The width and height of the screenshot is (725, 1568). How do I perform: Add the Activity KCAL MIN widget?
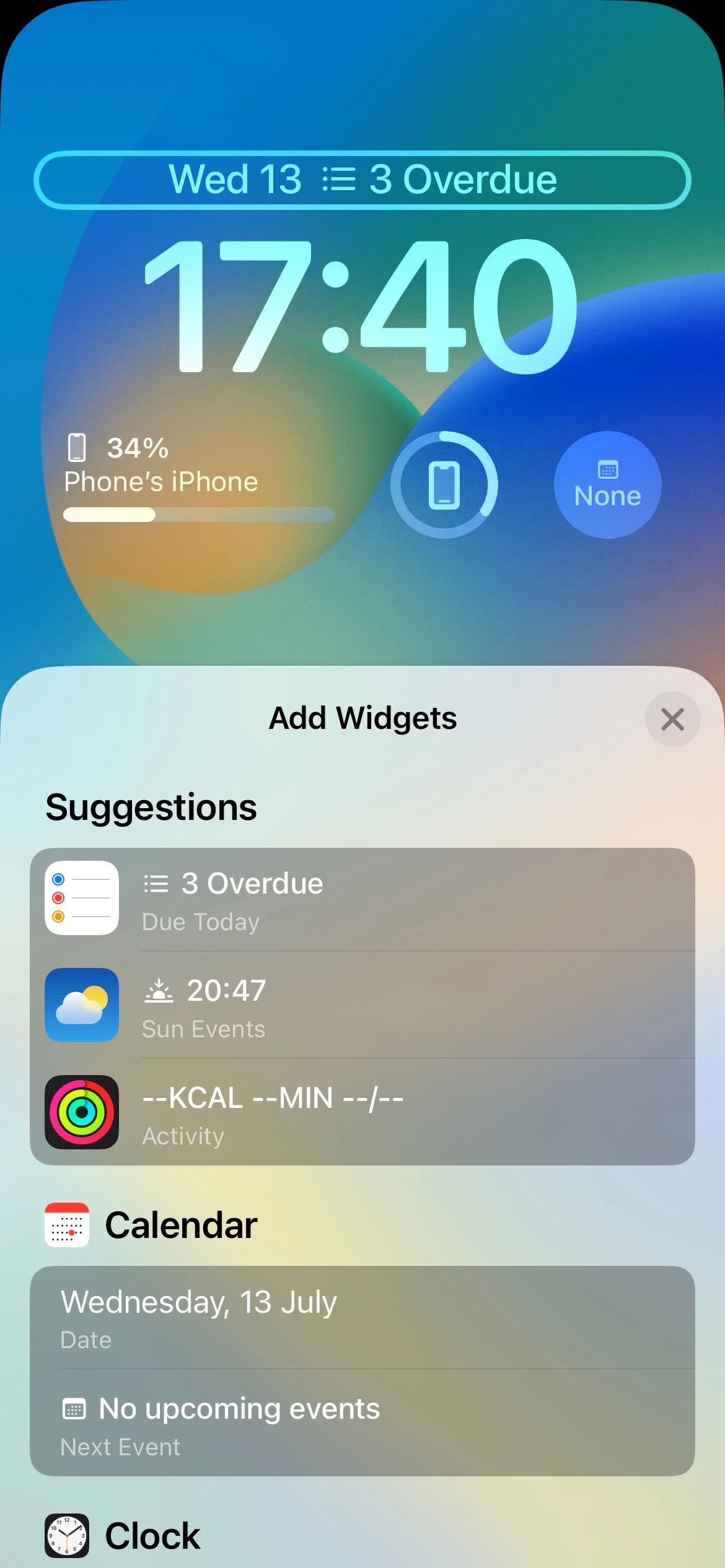click(x=362, y=1113)
